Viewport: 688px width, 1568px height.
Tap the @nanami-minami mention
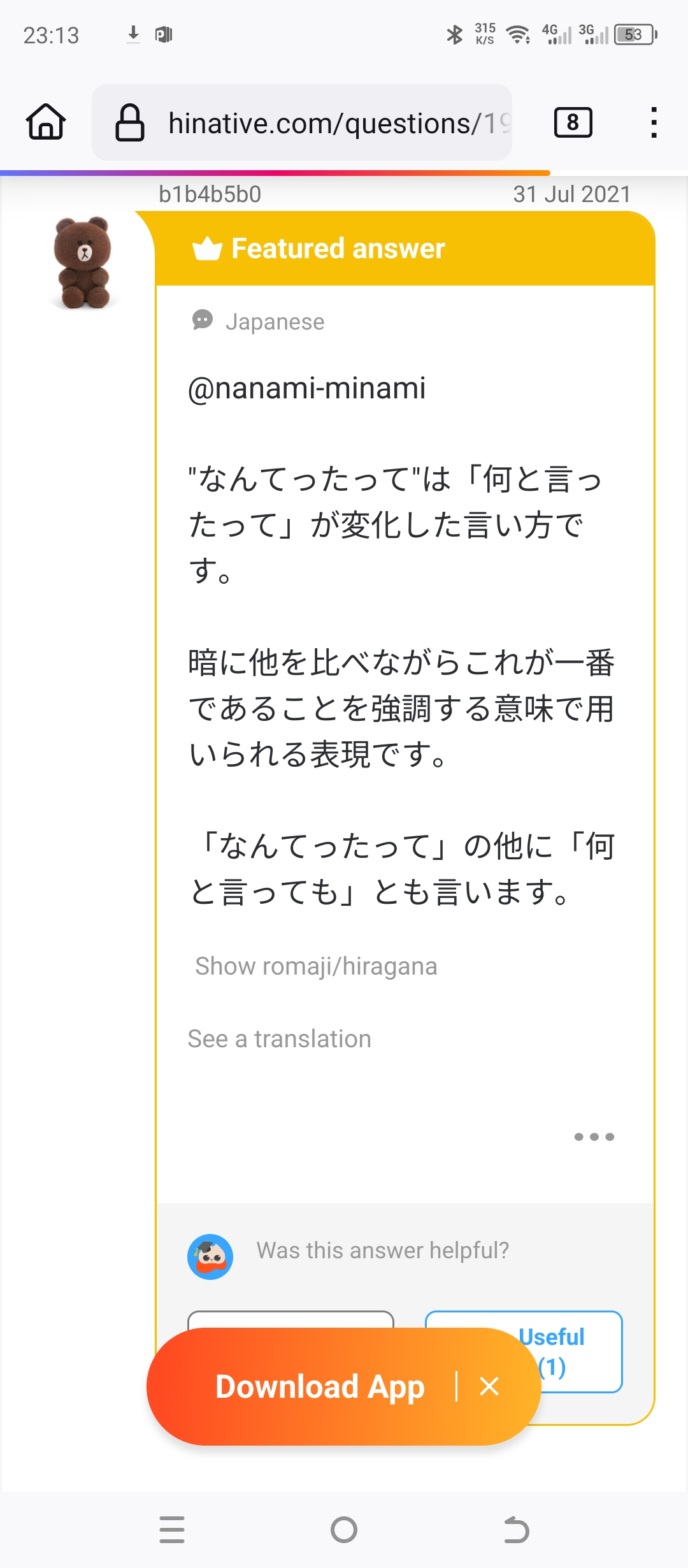click(x=306, y=388)
